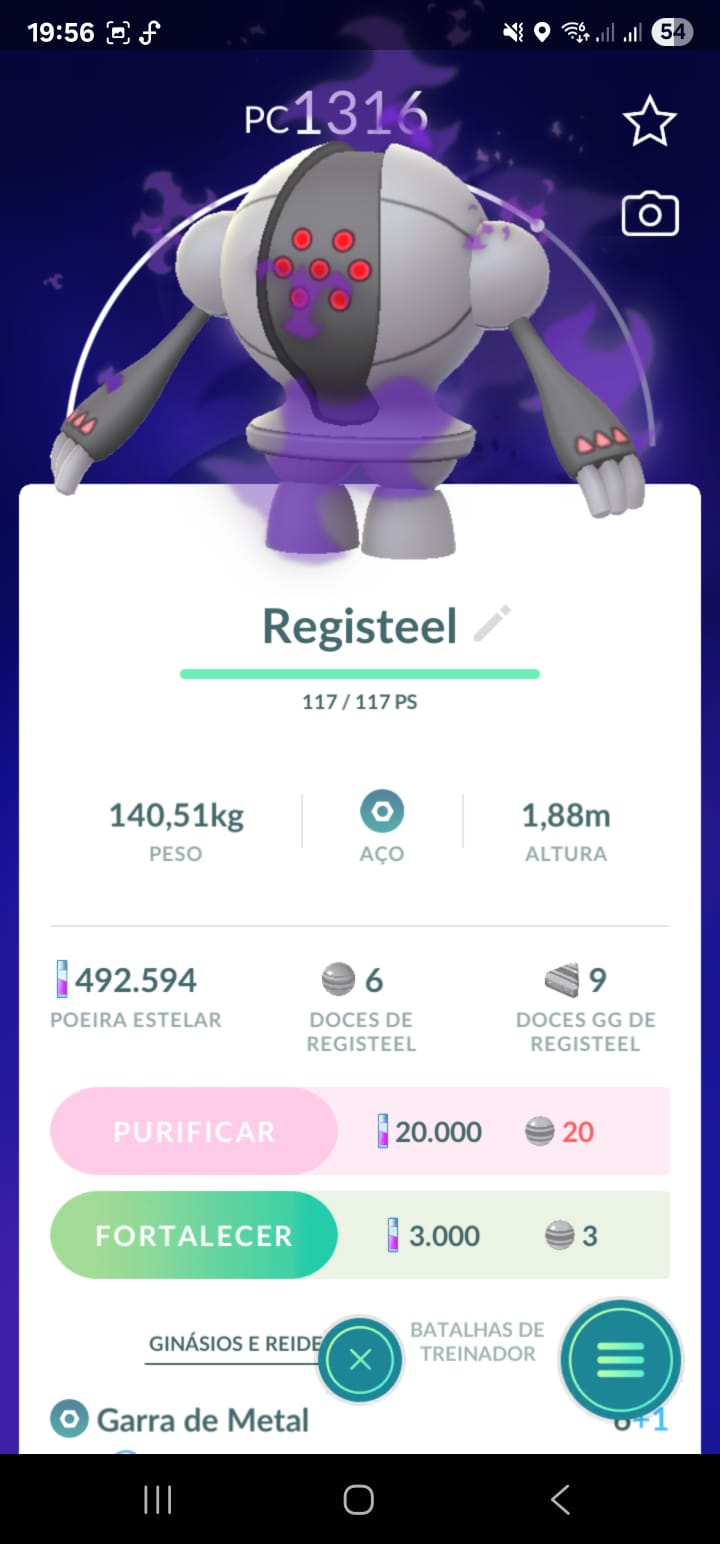Switch to Batalhas de Treinador tab
Viewport: 720px width, 1544px height.
[478, 1341]
